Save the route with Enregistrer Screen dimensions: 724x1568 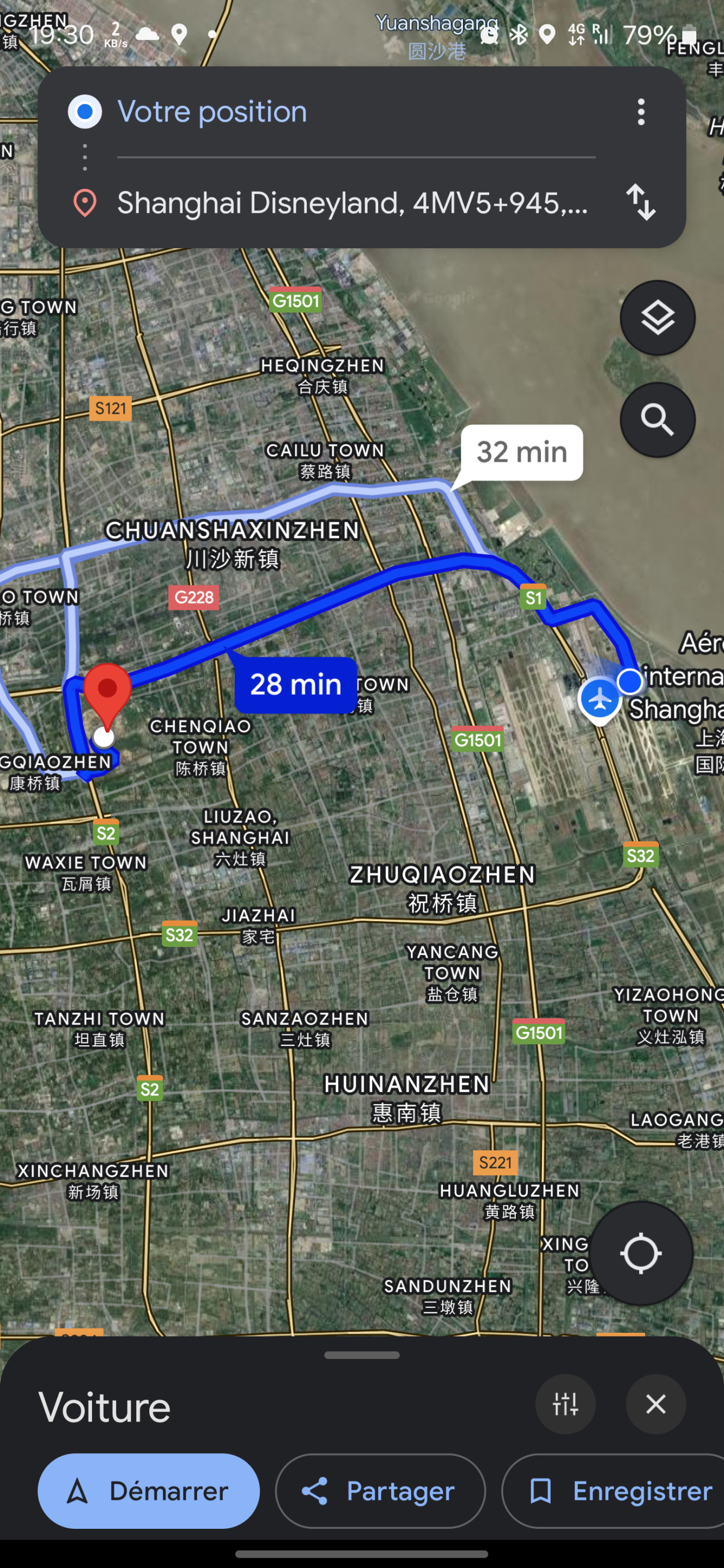point(615,1491)
